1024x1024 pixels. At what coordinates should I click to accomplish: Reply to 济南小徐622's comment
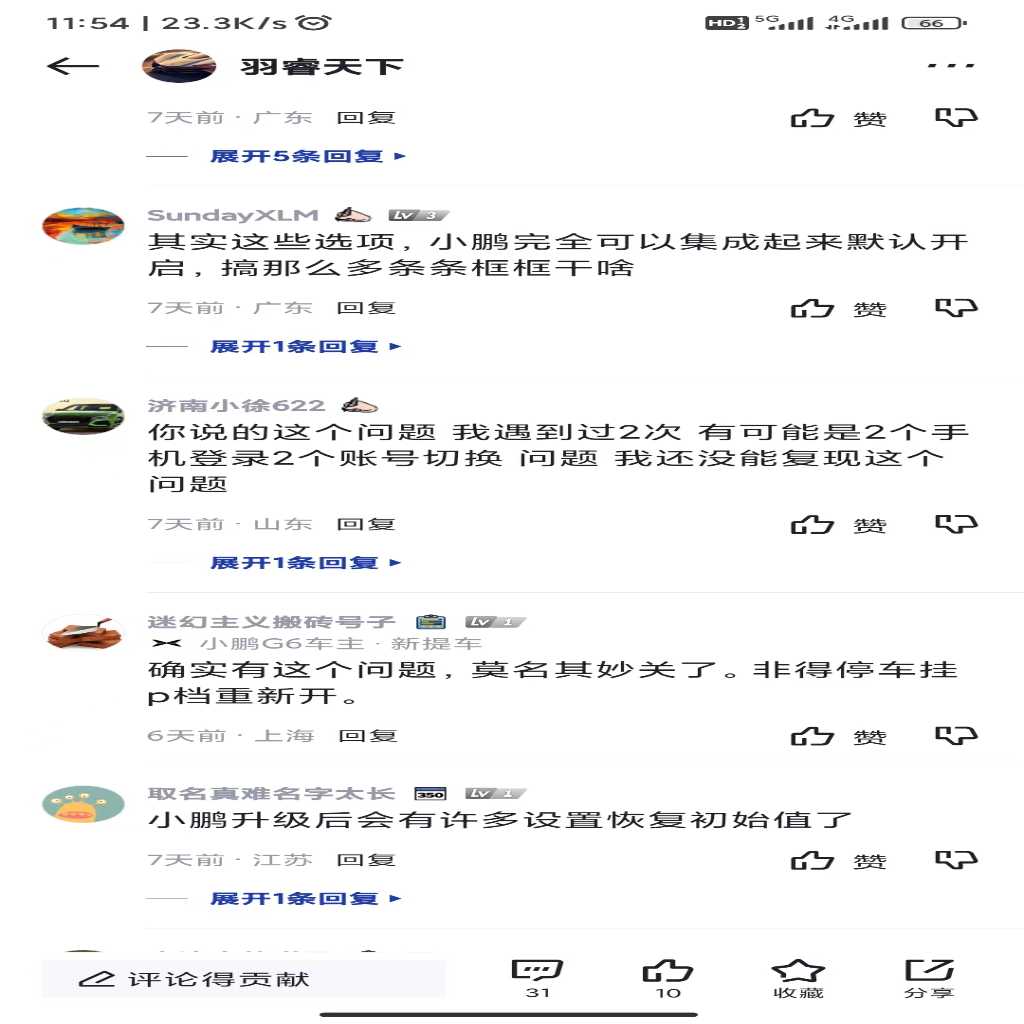click(x=366, y=524)
